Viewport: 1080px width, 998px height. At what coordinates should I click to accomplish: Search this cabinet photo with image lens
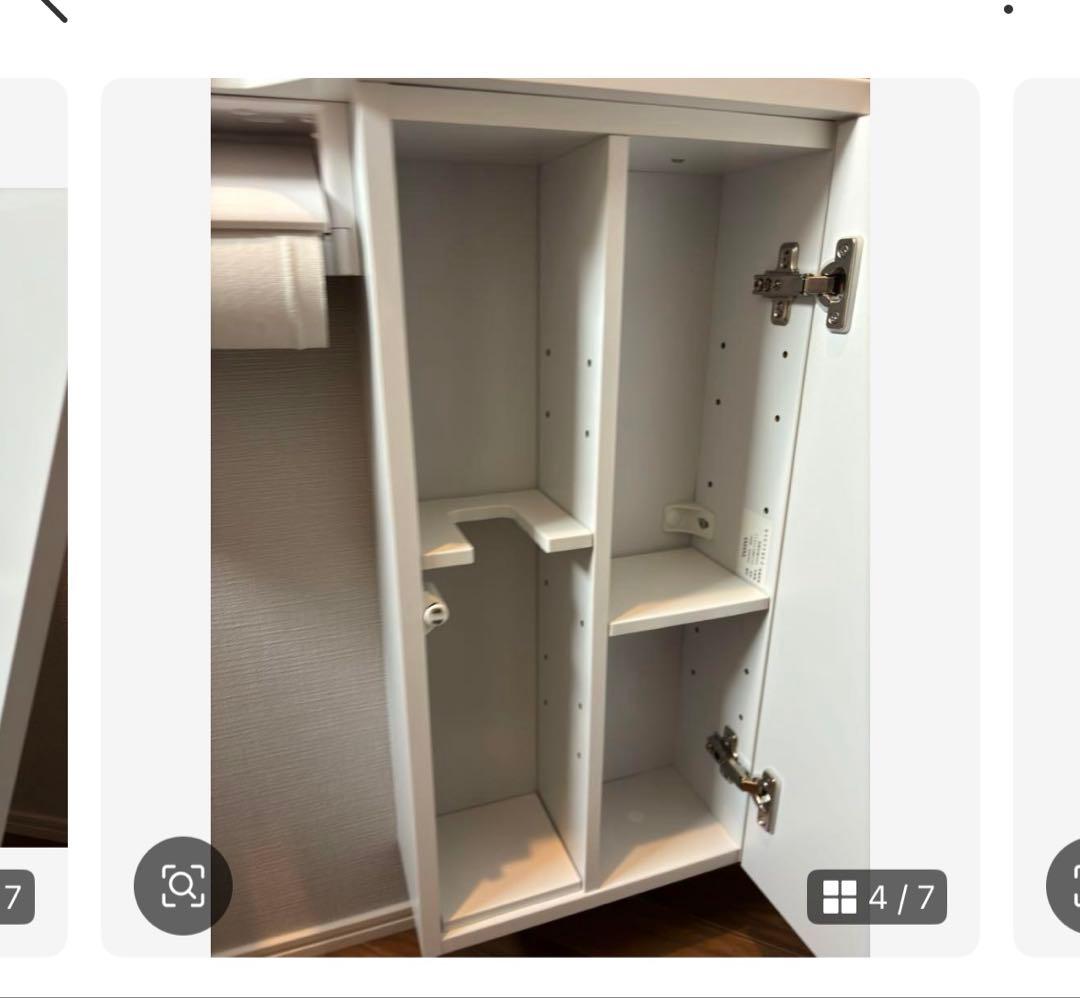183,885
